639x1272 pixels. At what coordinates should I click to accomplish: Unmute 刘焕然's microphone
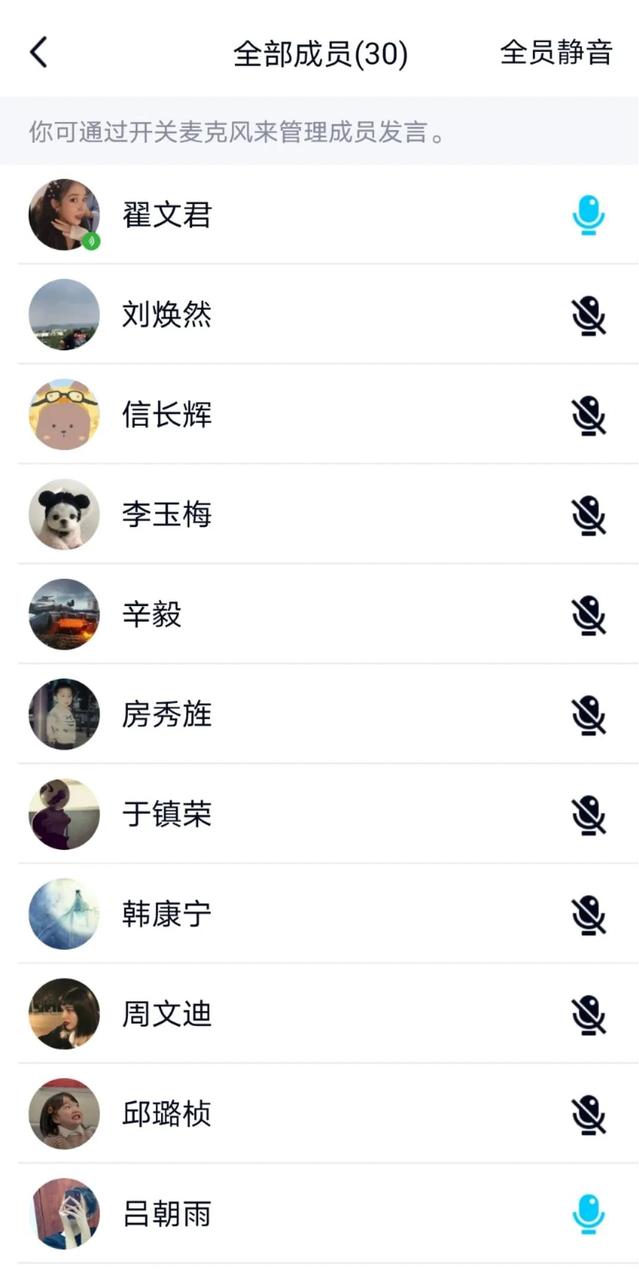(x=589, y=315)
